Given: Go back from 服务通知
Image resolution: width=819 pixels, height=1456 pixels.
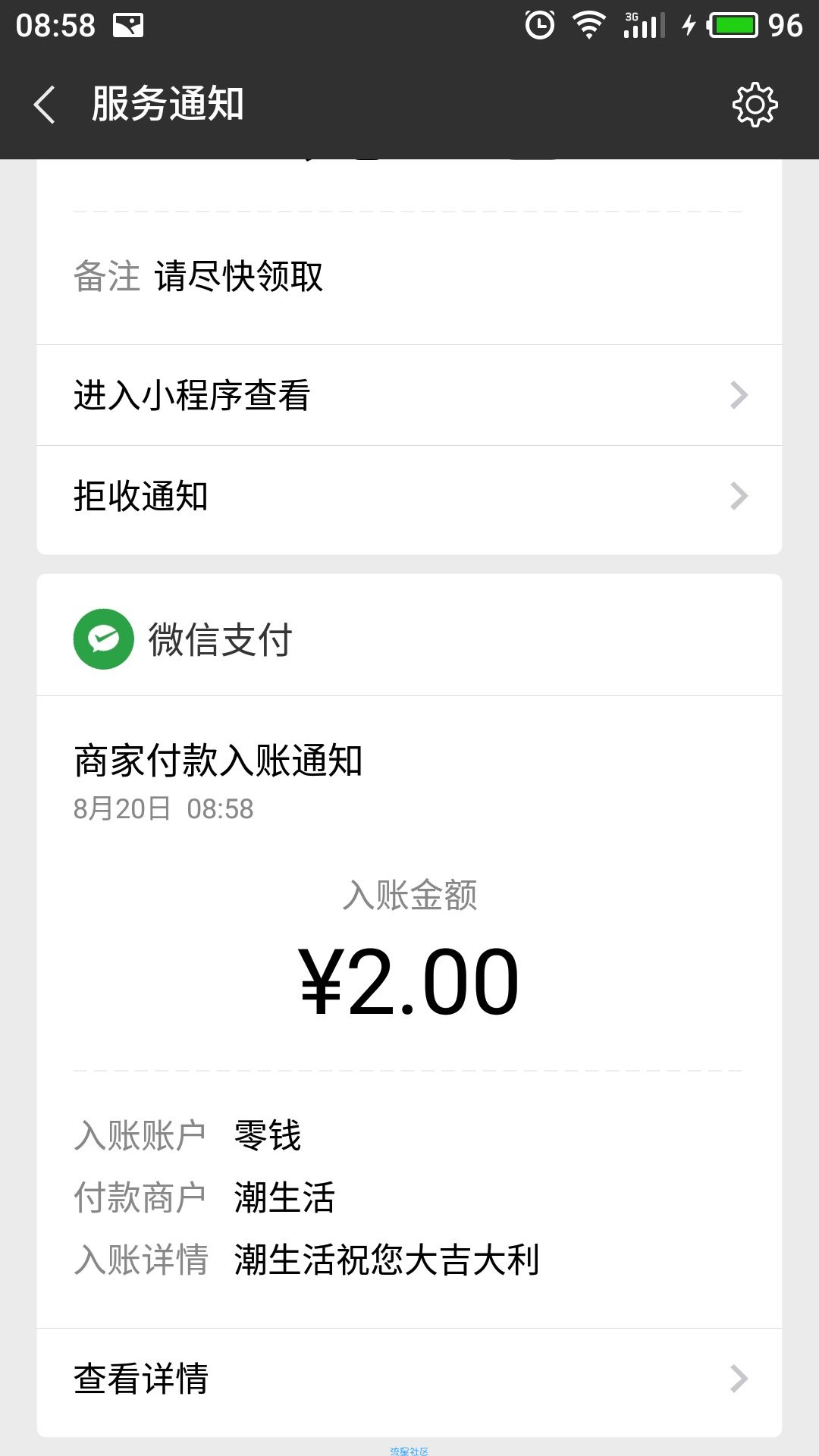Looking at the screenshot, I should click(x=45, y=105).
